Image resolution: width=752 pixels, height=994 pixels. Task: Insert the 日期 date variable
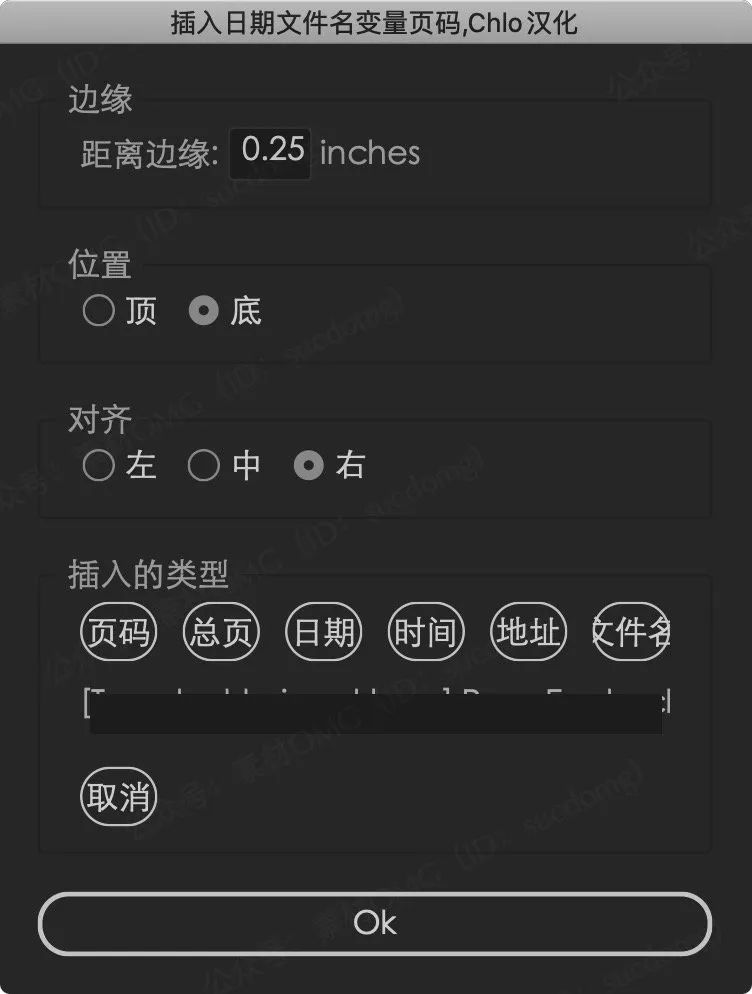(x=322, y=632)
